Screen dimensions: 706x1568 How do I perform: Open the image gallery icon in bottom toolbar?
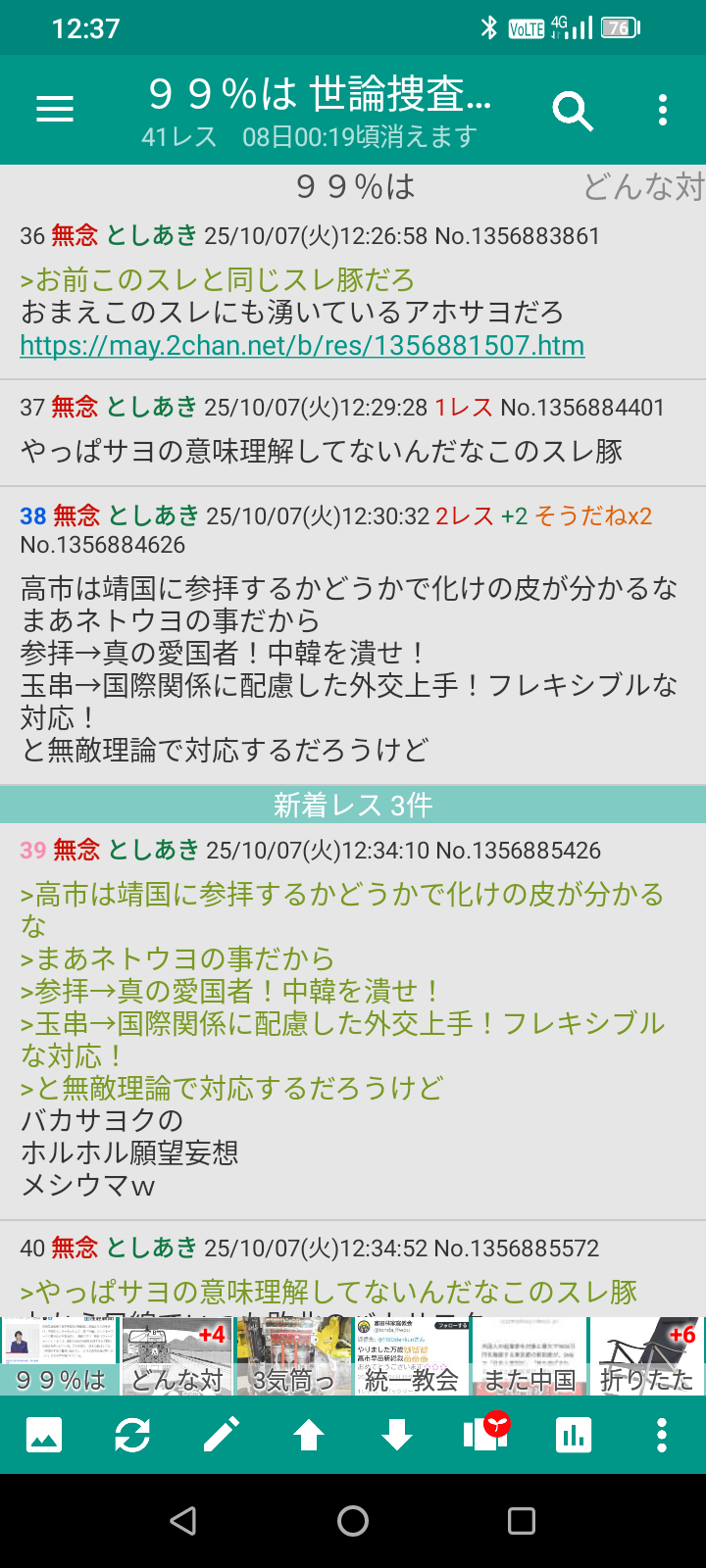coord(44,1436)
